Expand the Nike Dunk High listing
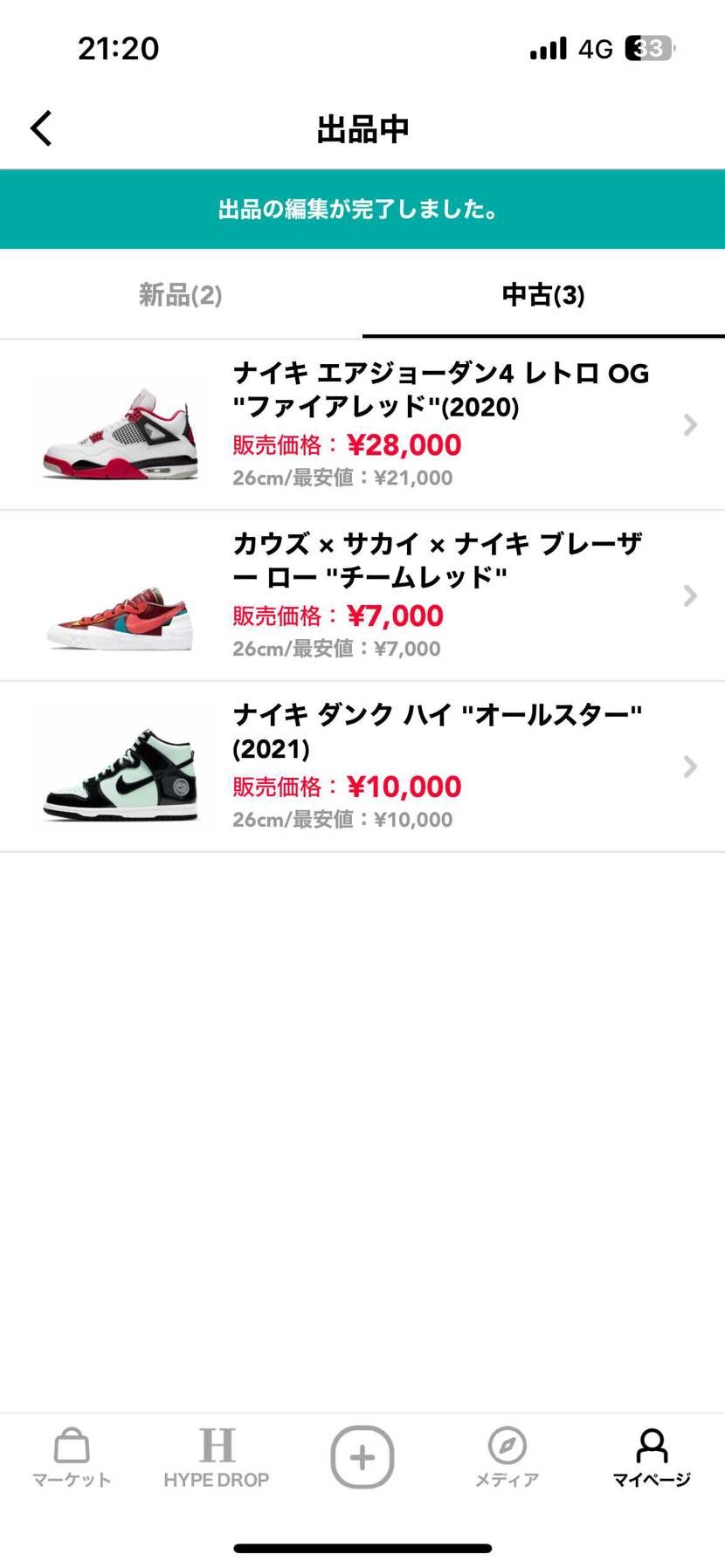The image size is (725, 1568). point(689,767)
